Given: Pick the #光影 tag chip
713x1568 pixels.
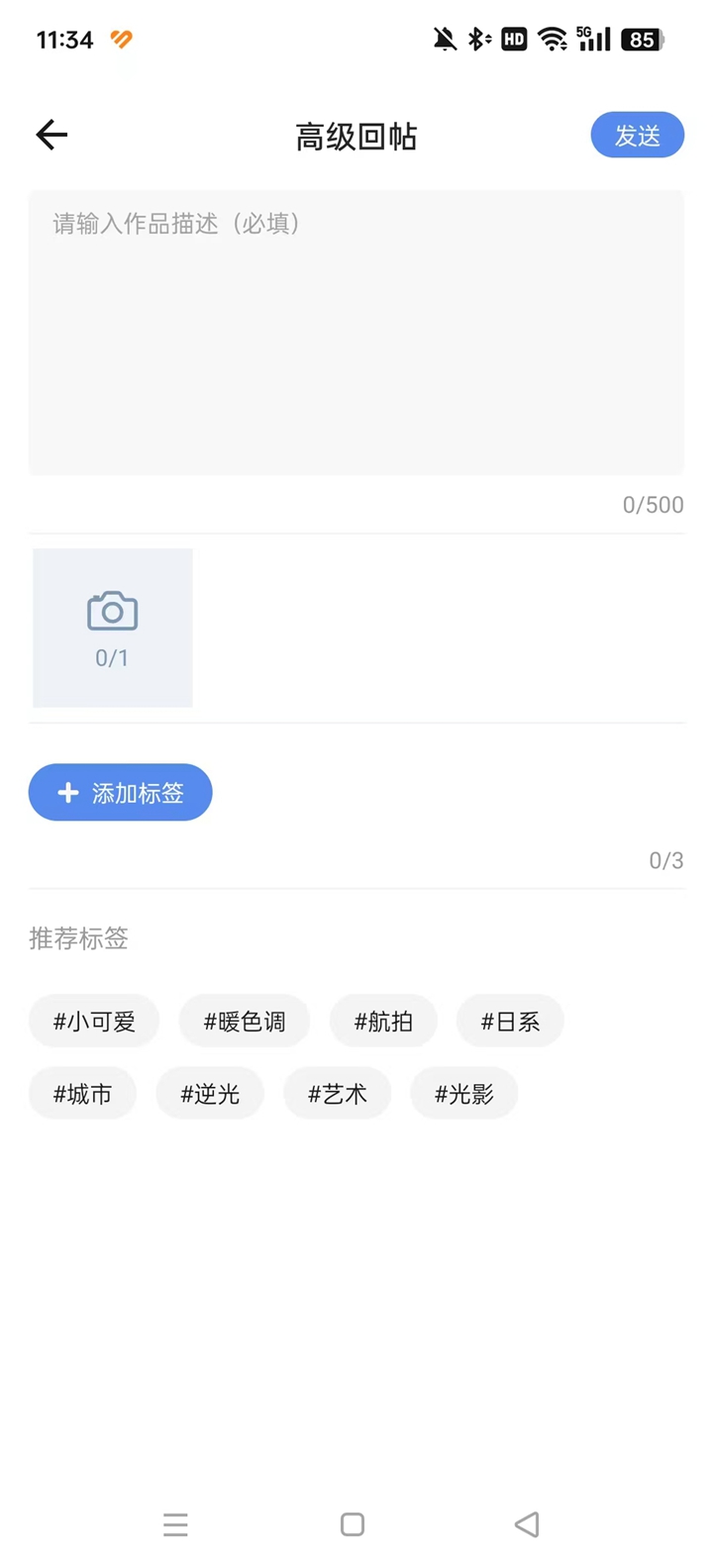Looking at the screenshot, I should (x=464, y=1093).
